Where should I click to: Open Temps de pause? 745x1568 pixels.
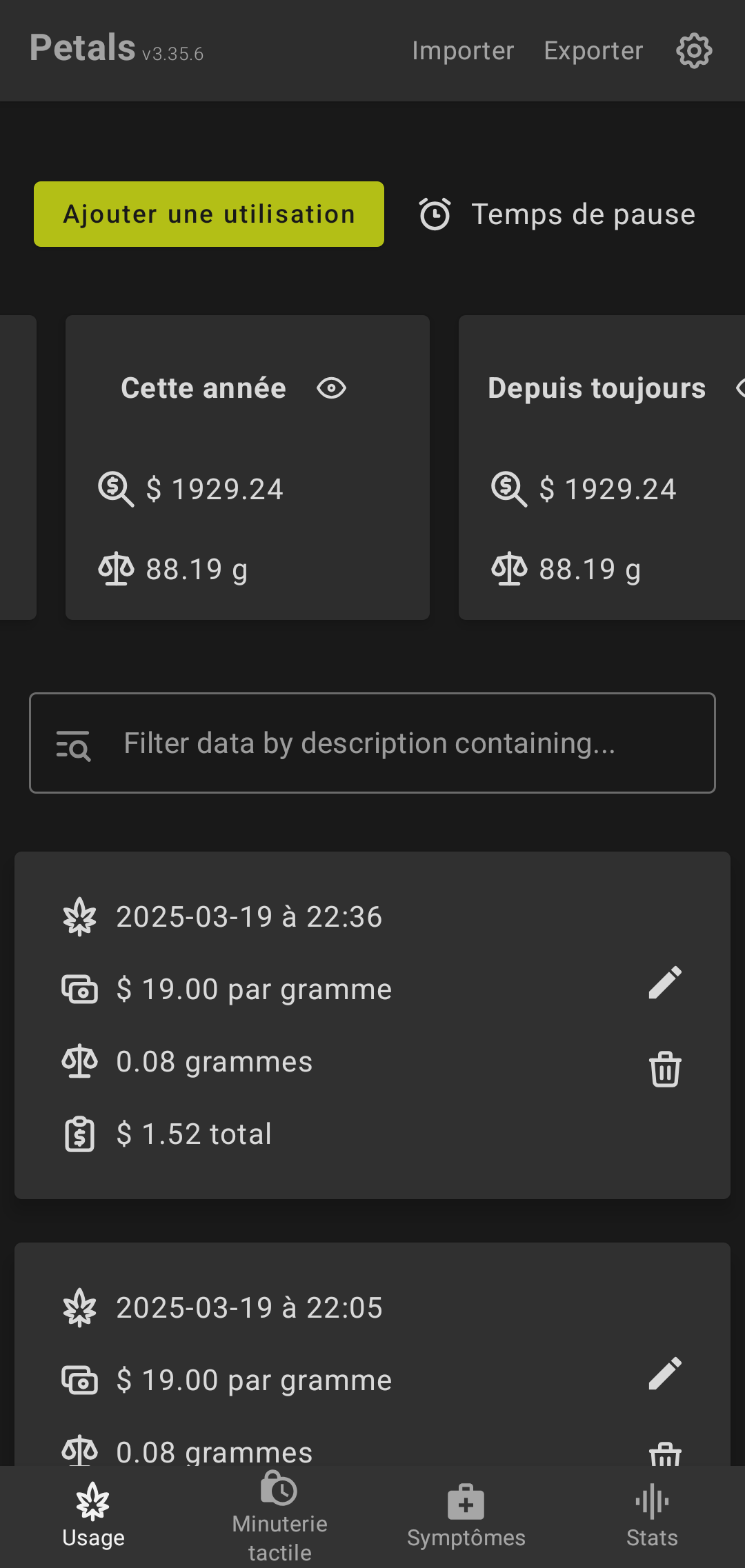[557, 214]
